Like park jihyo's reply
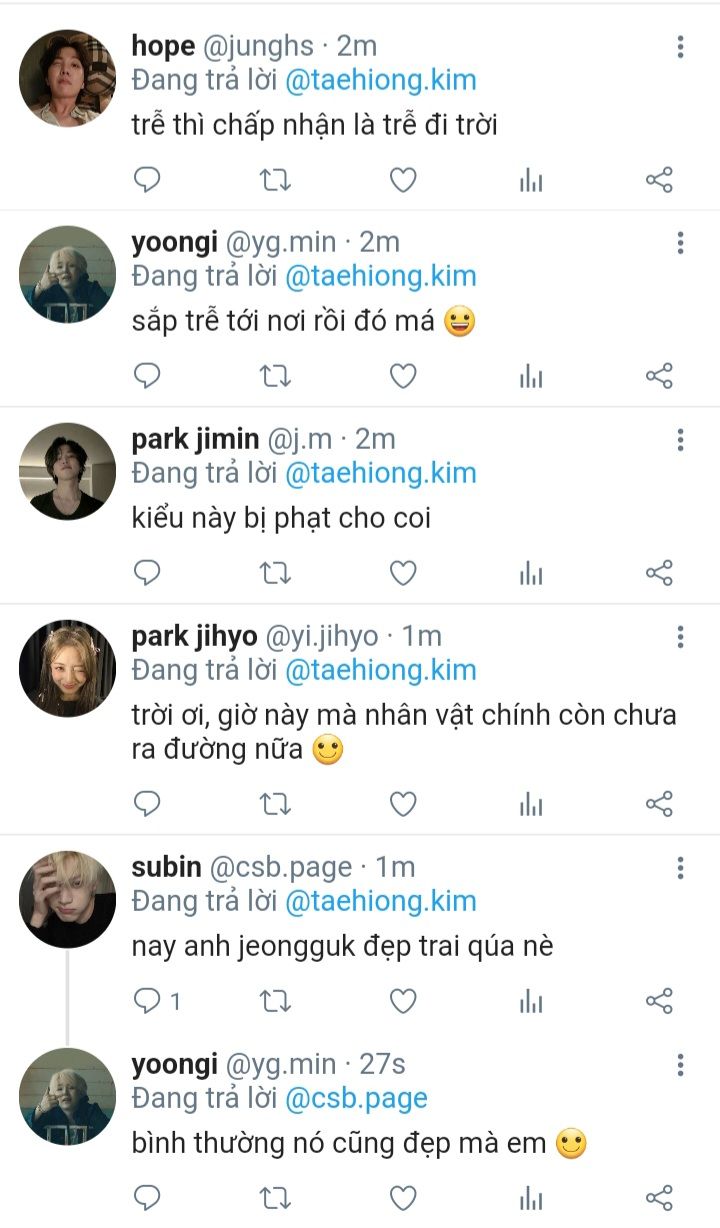The image size is (720, 1228). pos(402,803)
